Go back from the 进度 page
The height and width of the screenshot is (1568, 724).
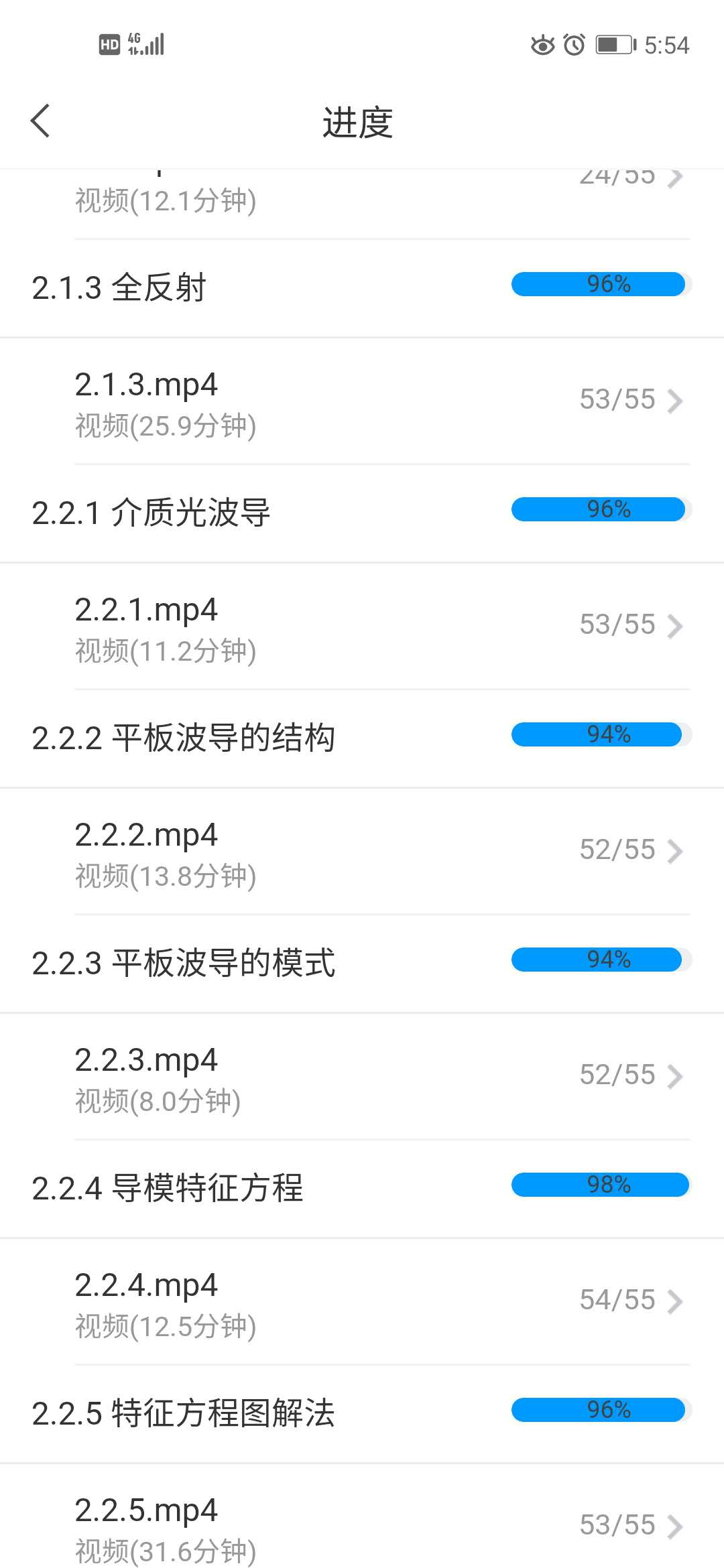pyautogui.click(x=40, y=121)
